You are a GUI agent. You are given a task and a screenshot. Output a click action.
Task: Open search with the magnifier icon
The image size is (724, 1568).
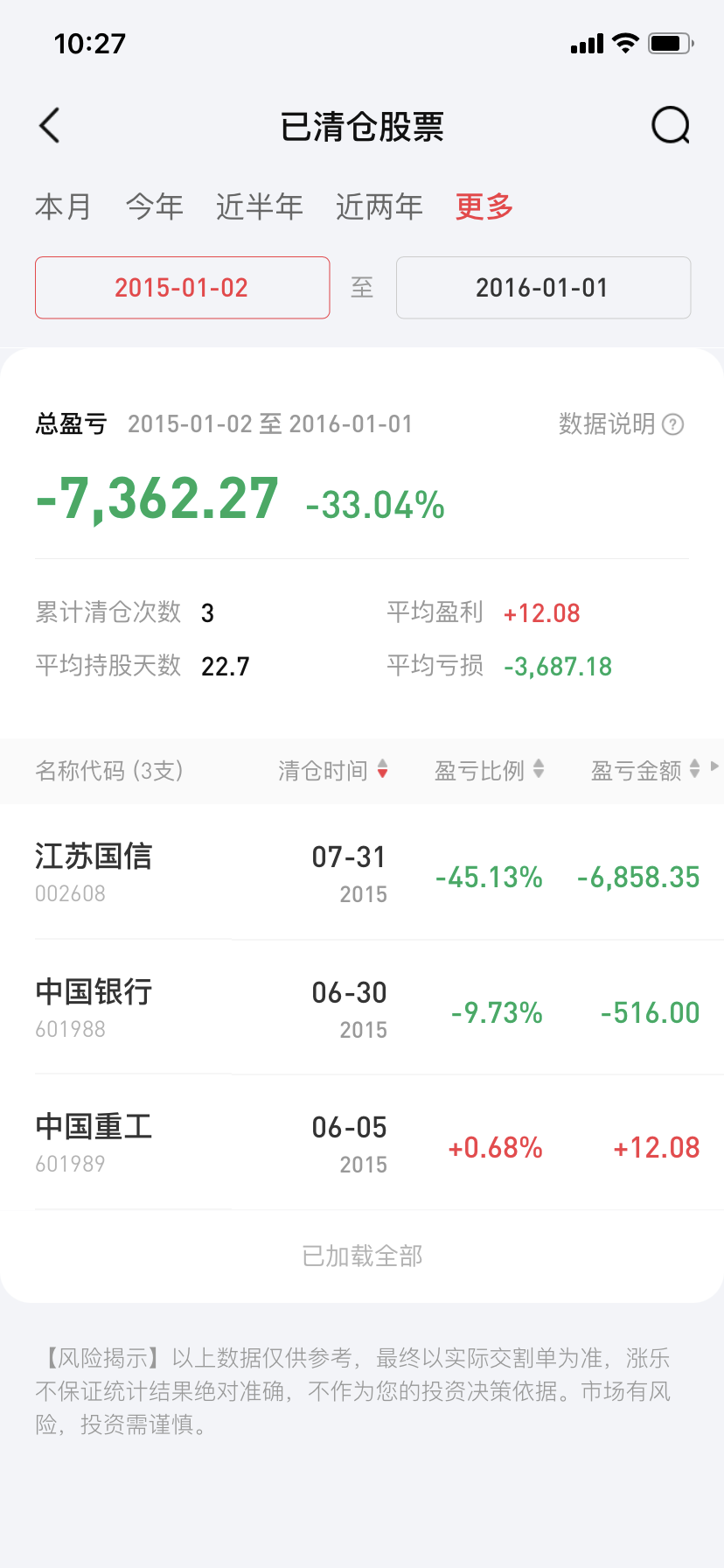click(x=671, y=126)
